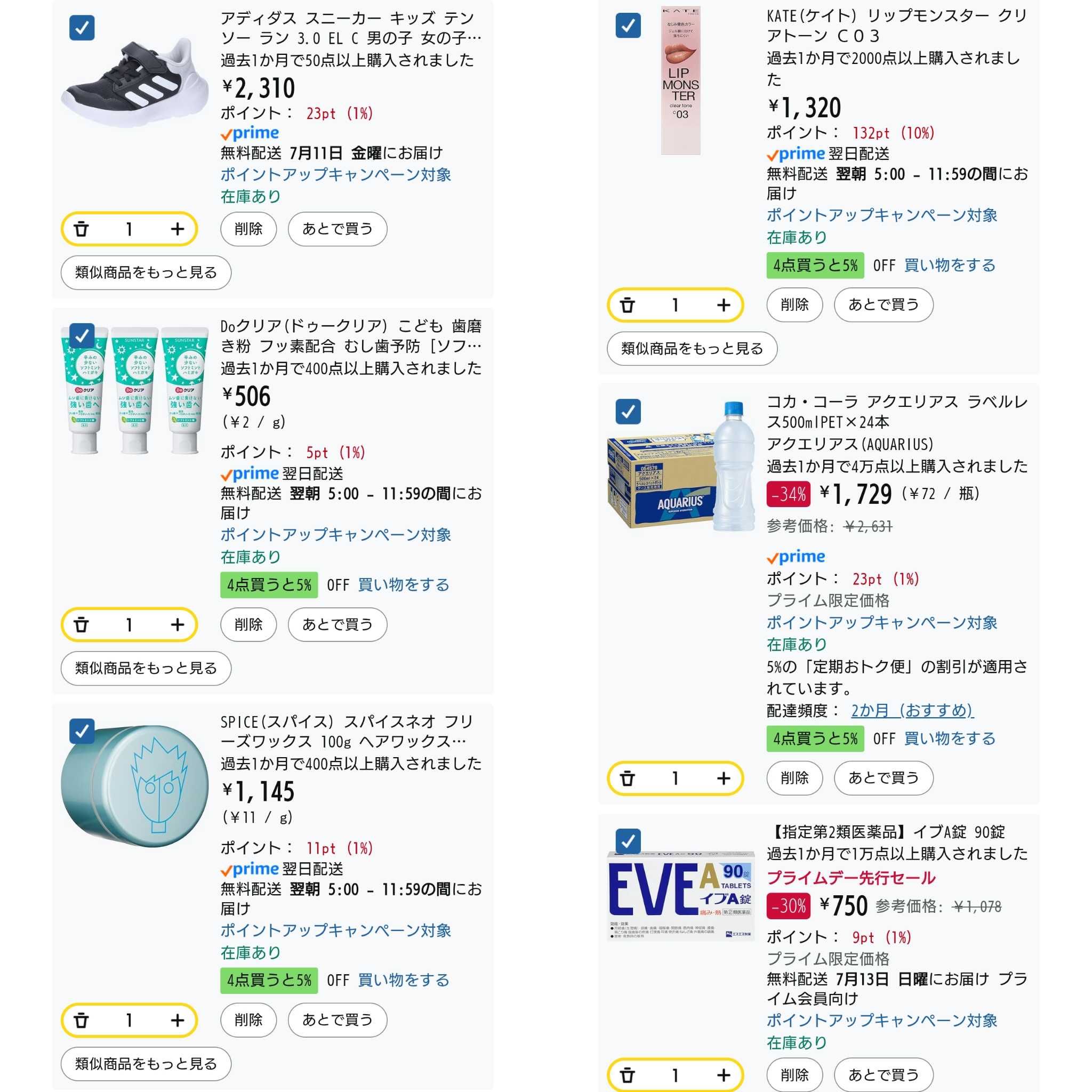This screenshot has height=1092, width=1092.
Task: Add one more SPICE hair wax
Action: click(x=178, y=1020)
